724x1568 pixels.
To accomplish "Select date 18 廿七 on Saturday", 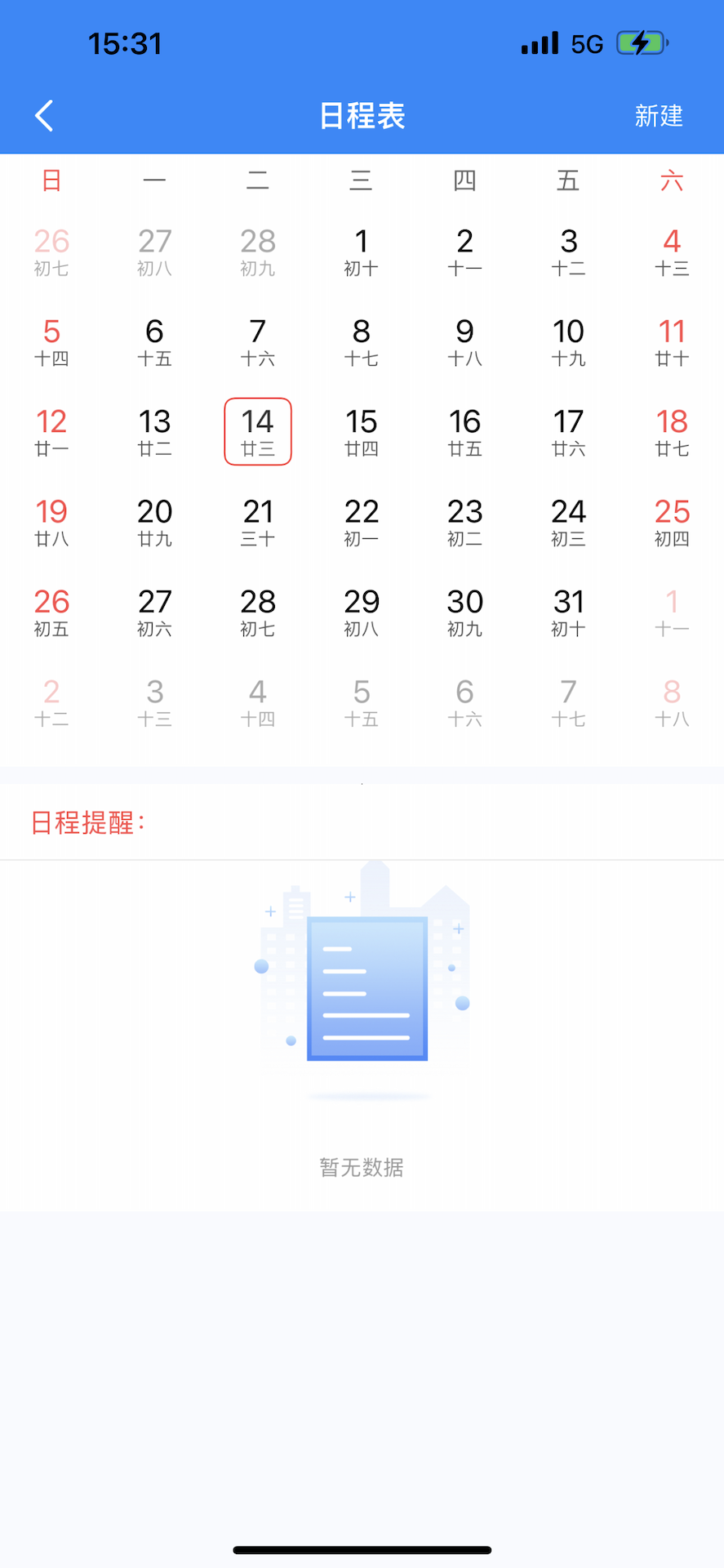I will (670, 432).
